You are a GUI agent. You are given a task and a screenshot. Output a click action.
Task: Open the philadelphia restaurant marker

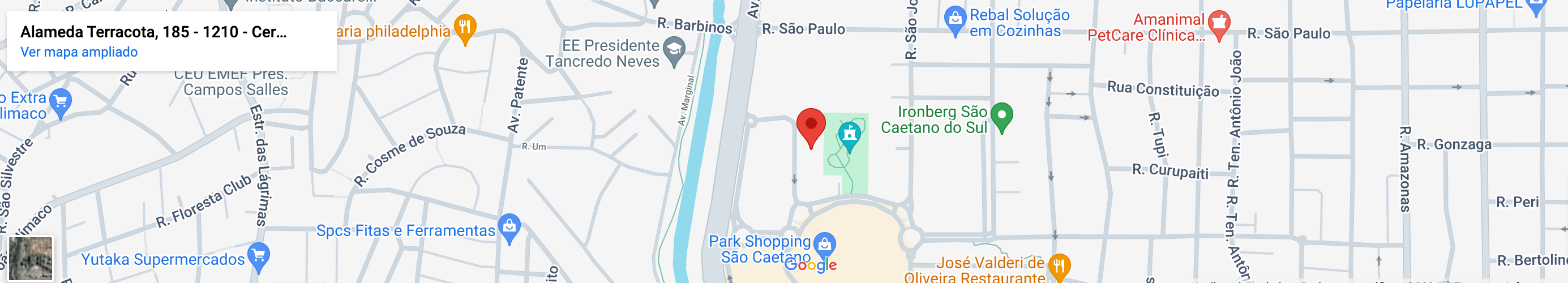click(x=465, y=28)
